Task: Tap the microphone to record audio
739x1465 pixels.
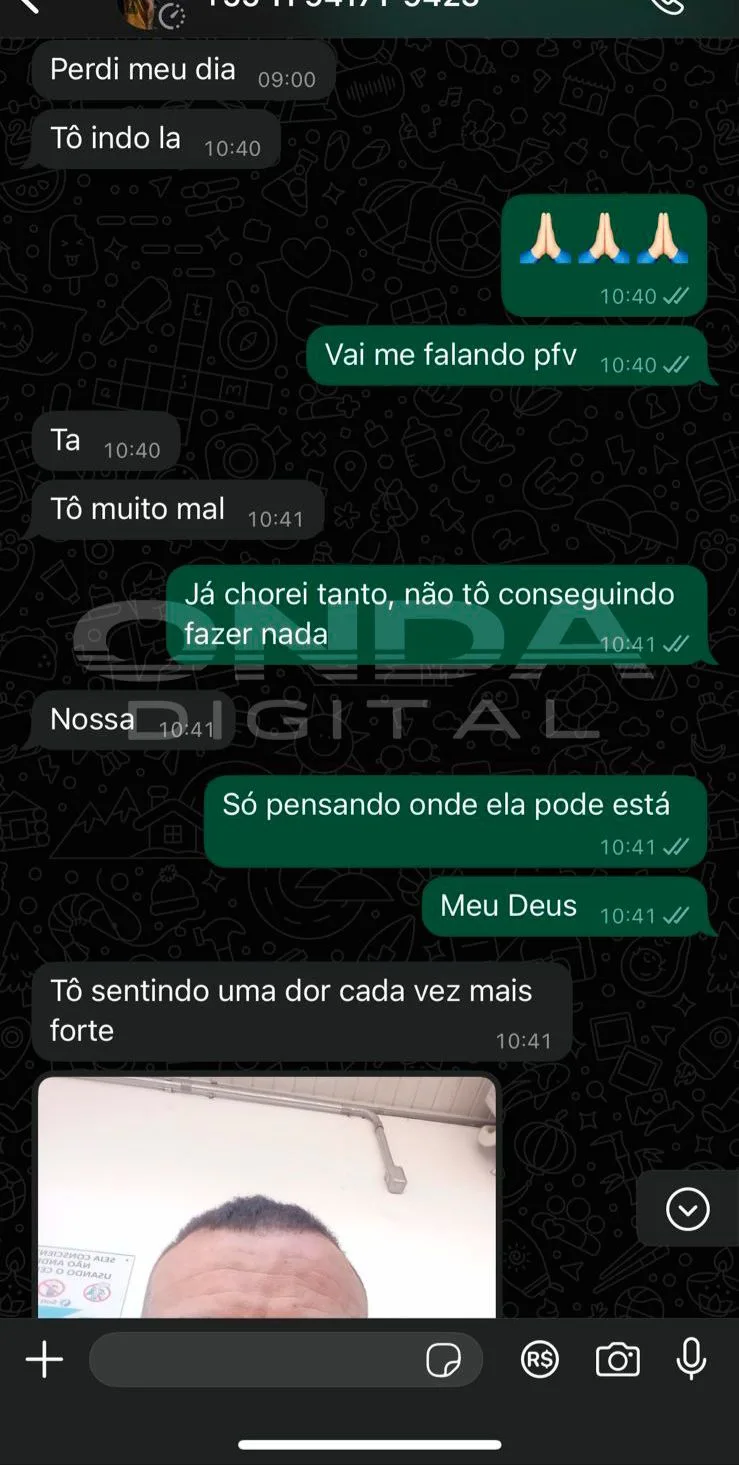Action: point(691,1360)
